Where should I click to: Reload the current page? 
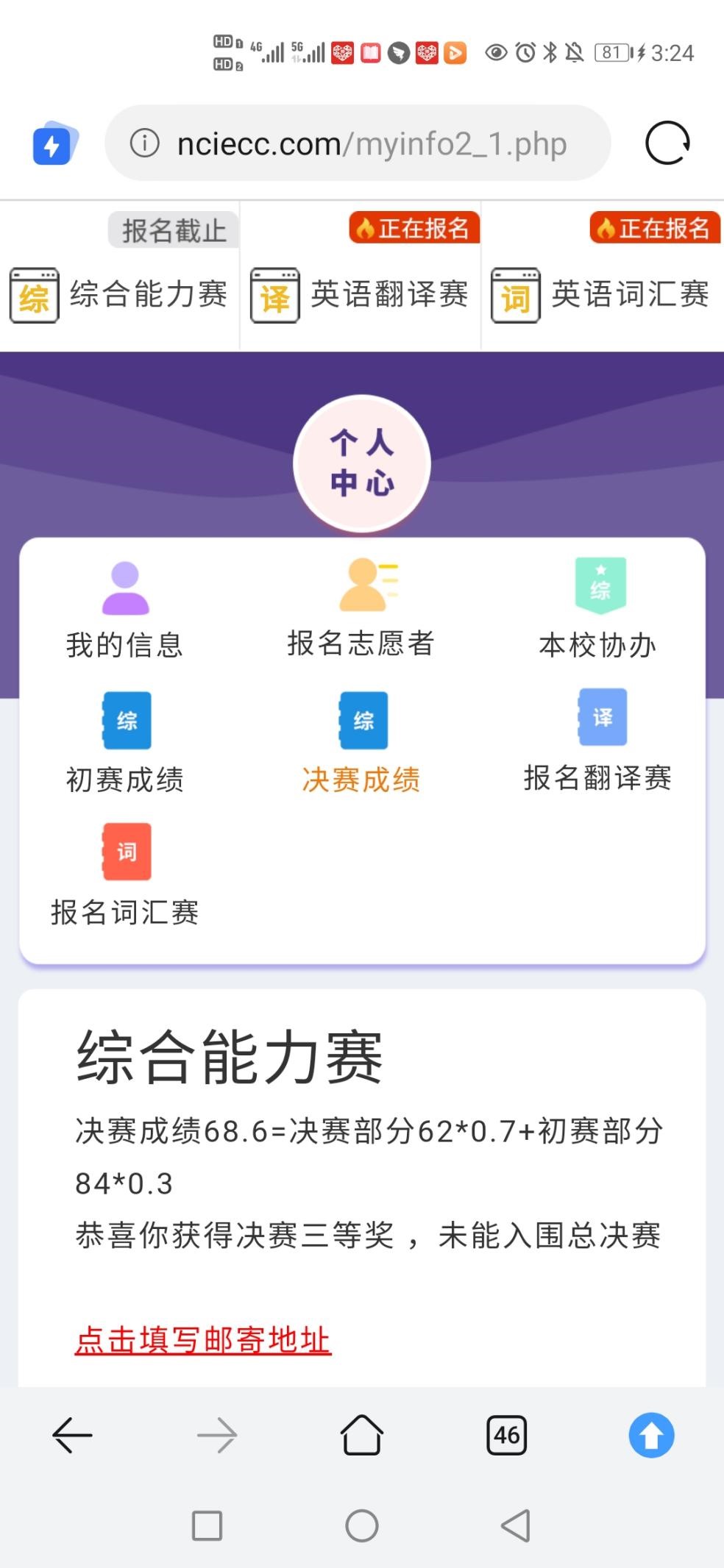click(x=667, y=143)
